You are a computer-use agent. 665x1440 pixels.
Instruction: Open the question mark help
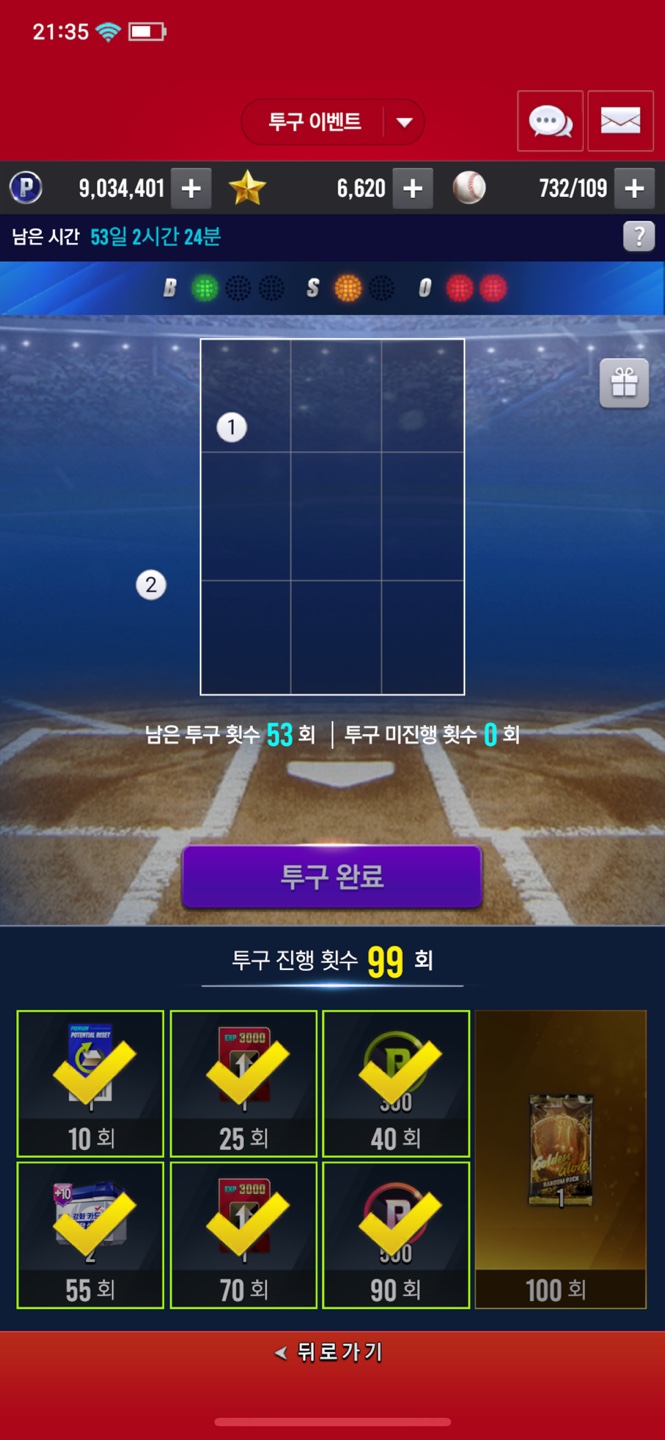[x=638, y=237]
